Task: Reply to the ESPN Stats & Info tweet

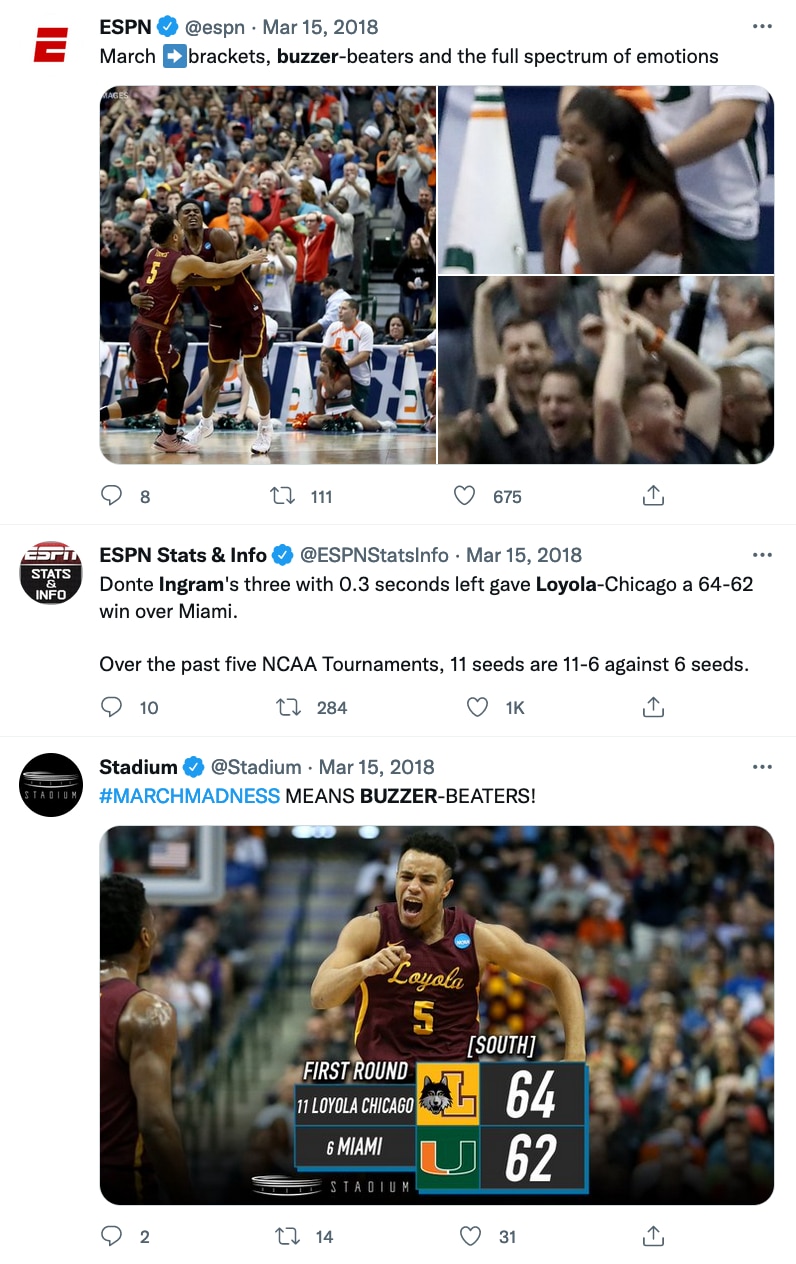Action: (x=112, y=708)
